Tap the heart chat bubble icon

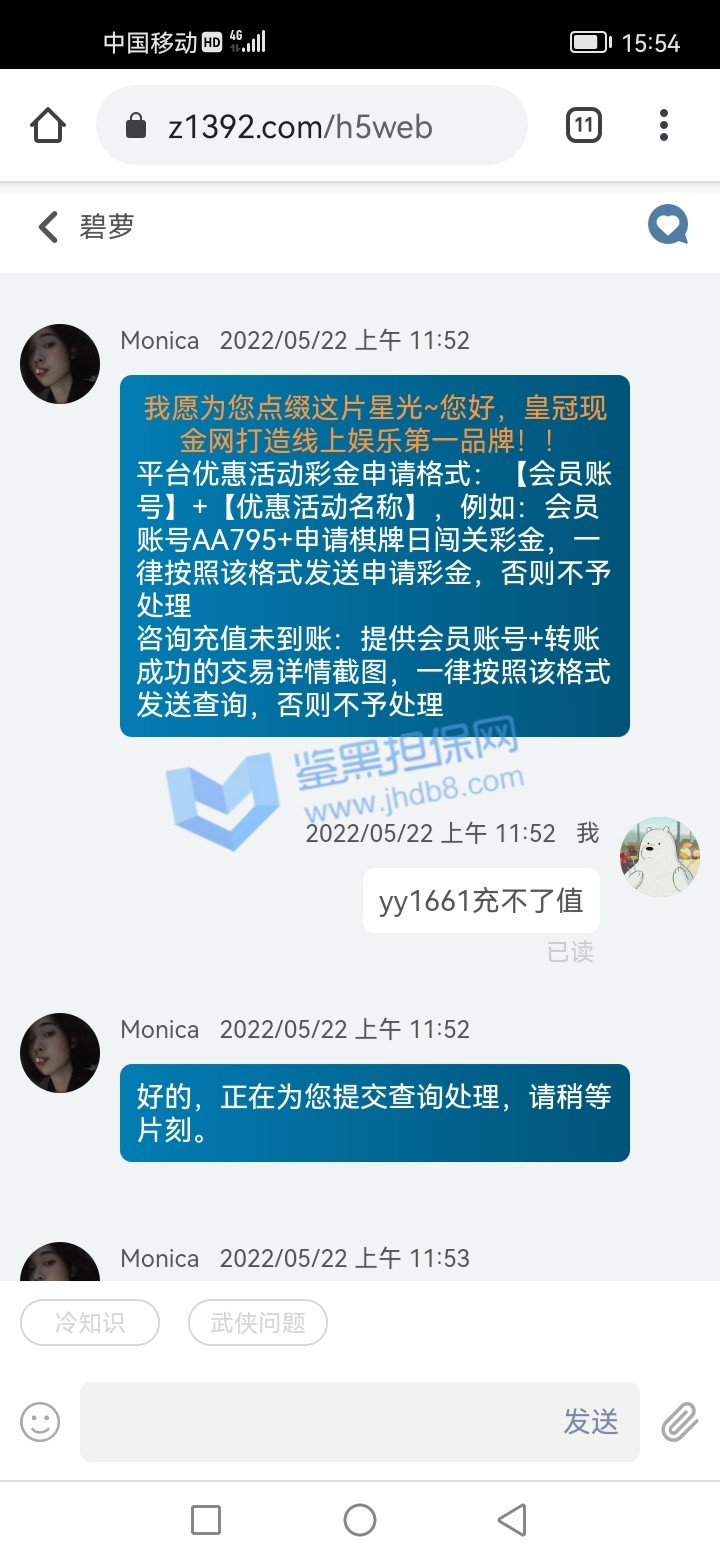[x=667, y=225]
